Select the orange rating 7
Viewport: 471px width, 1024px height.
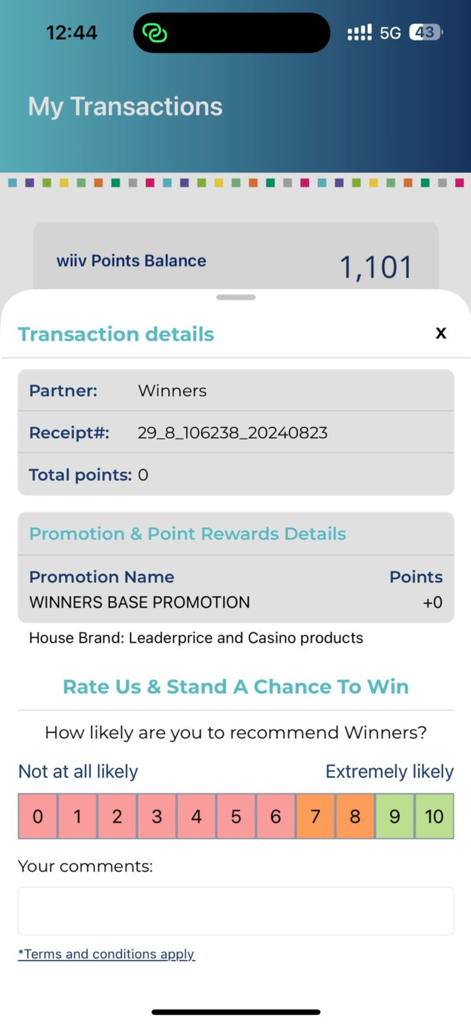click(x=315, y=816)
